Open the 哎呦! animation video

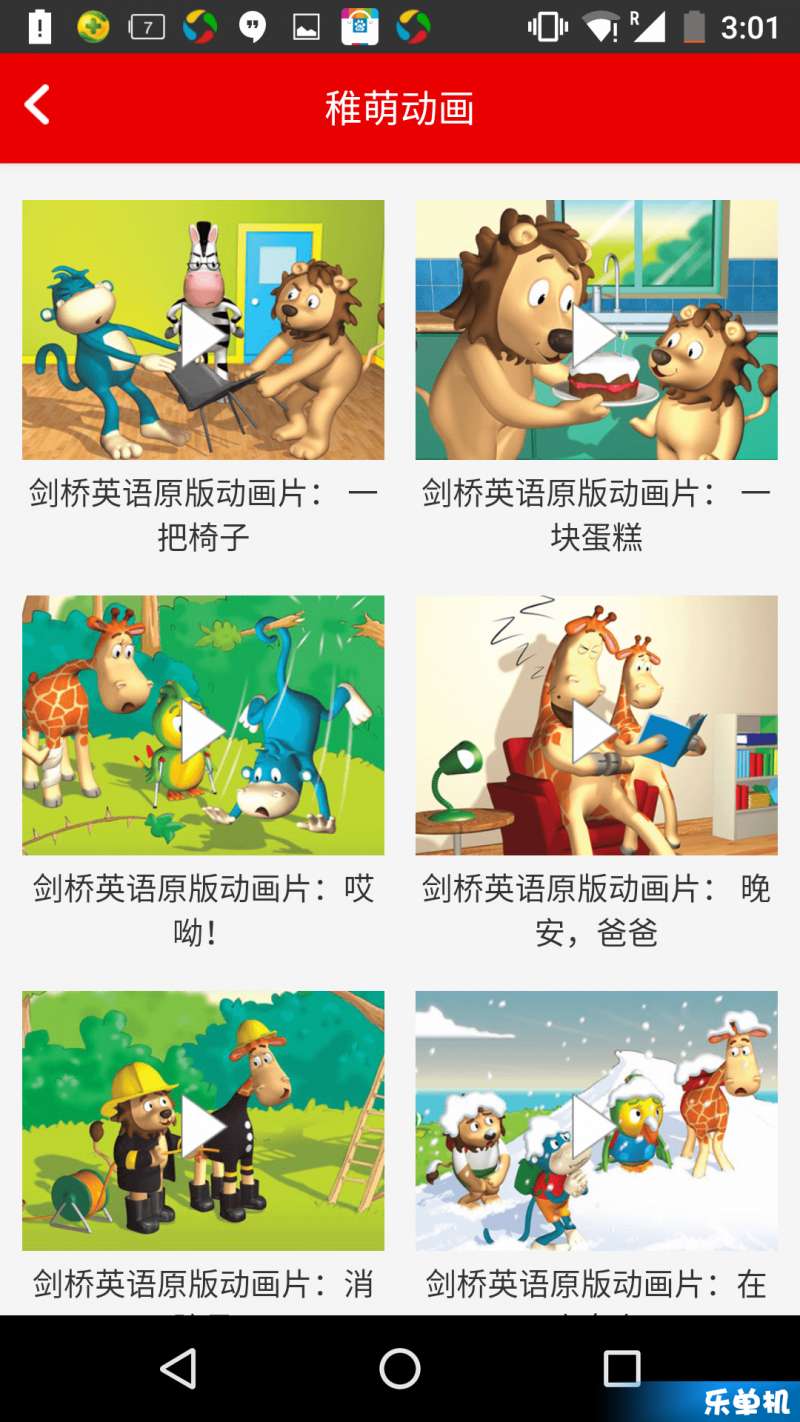(203, 725)
